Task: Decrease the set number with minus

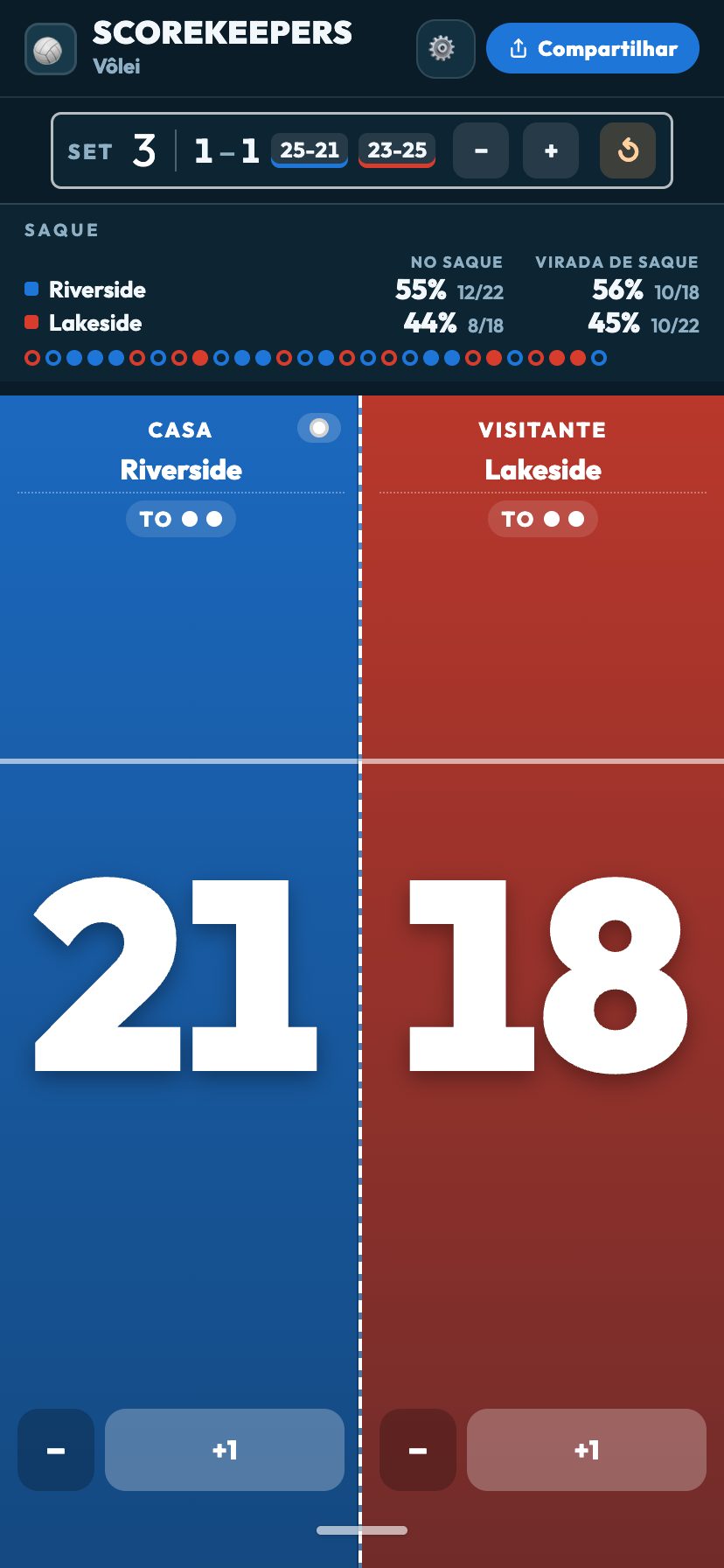Action: [481, 150]
